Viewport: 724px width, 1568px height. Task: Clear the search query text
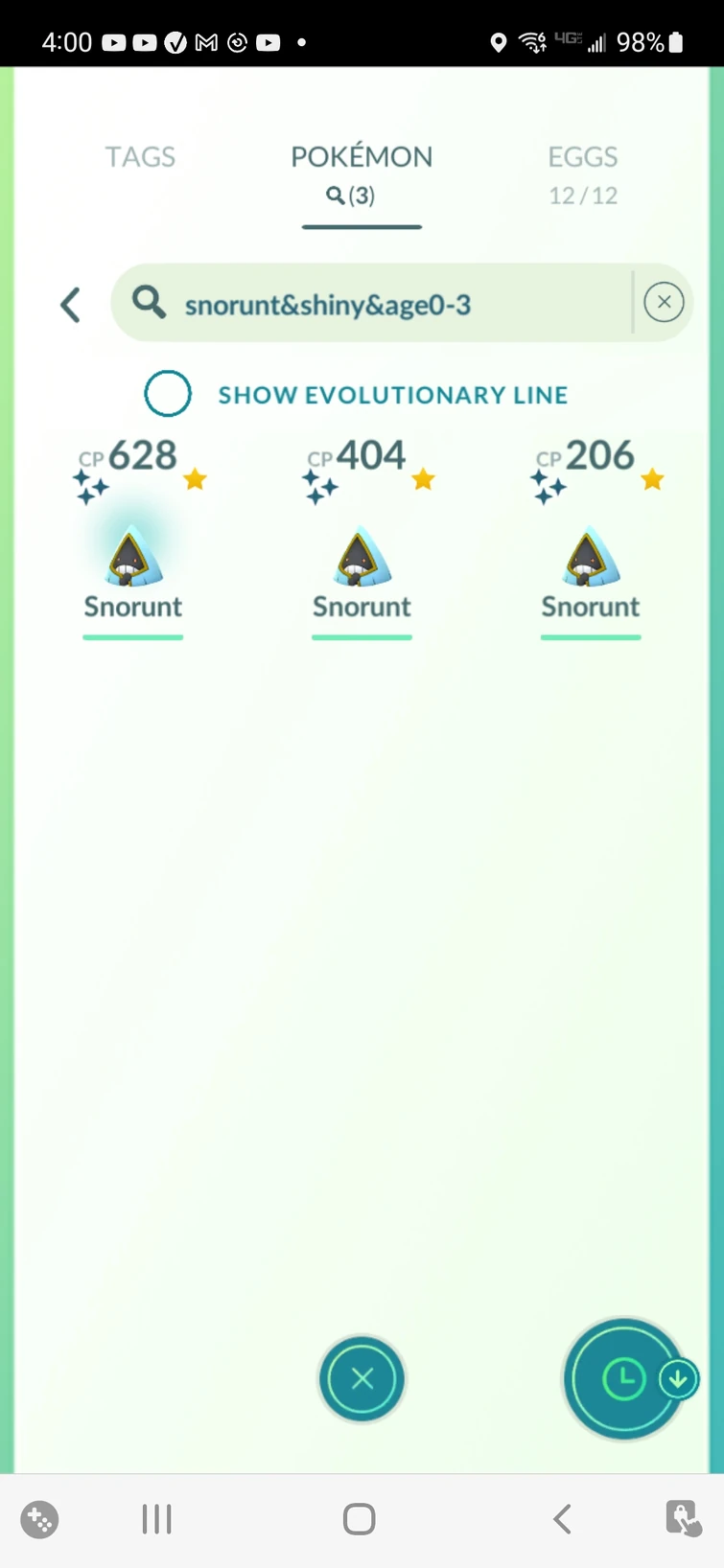point(664,303)
